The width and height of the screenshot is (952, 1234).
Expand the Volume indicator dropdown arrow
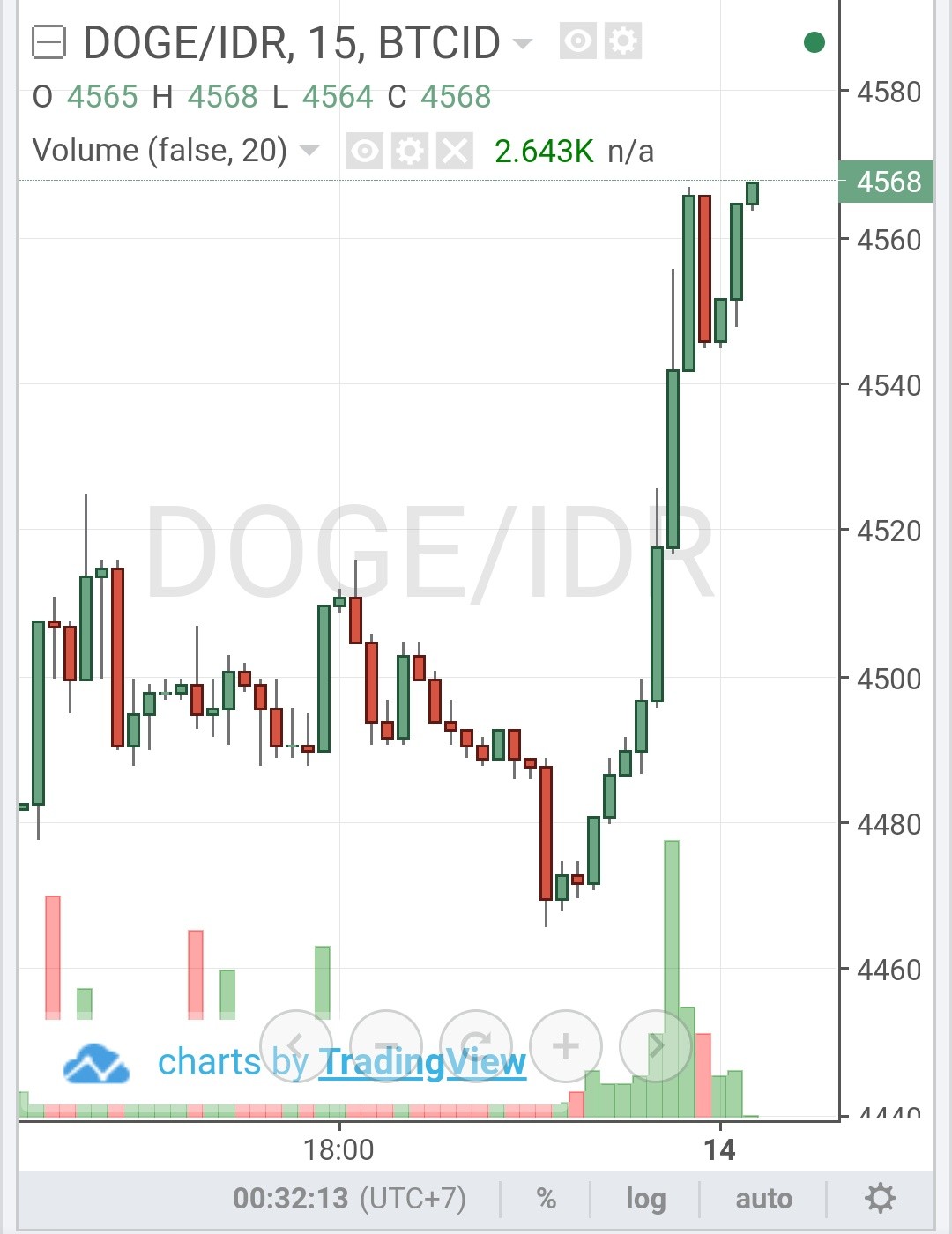pos(309,150)
